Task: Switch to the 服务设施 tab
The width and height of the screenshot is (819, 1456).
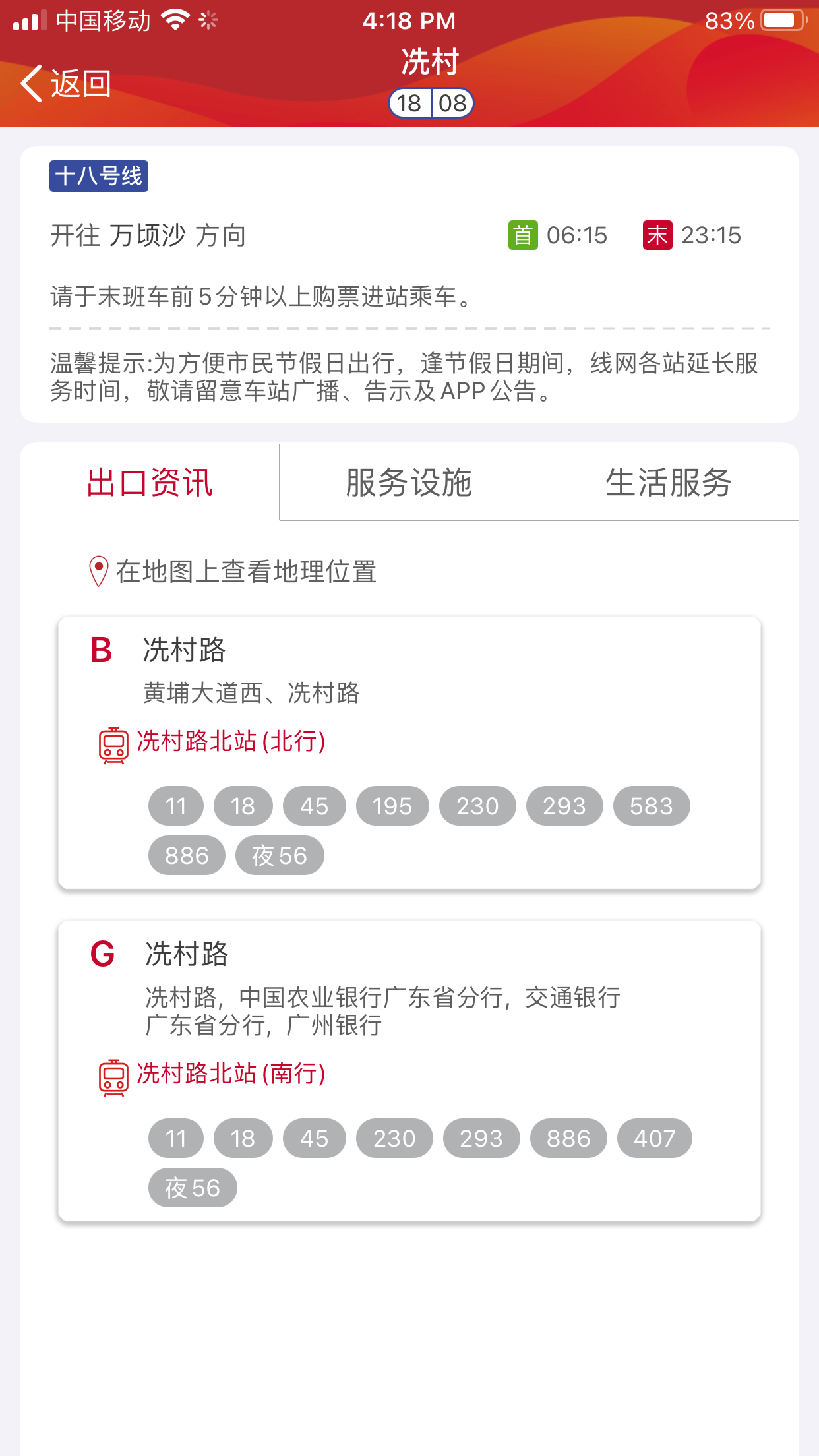Action: 409,483
